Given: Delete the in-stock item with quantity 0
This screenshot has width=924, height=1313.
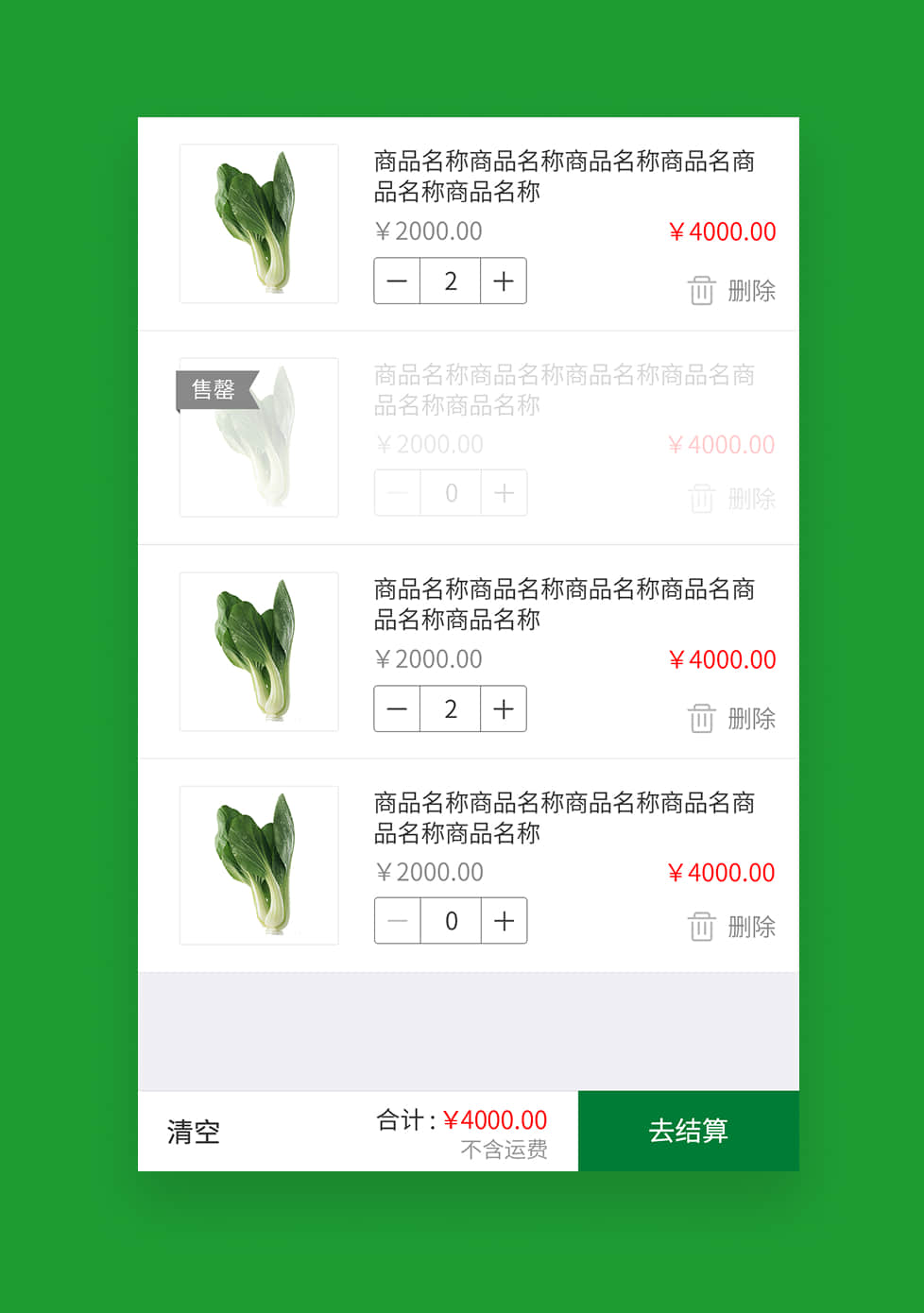Looking at the screenshot, I should click(731, 927).
